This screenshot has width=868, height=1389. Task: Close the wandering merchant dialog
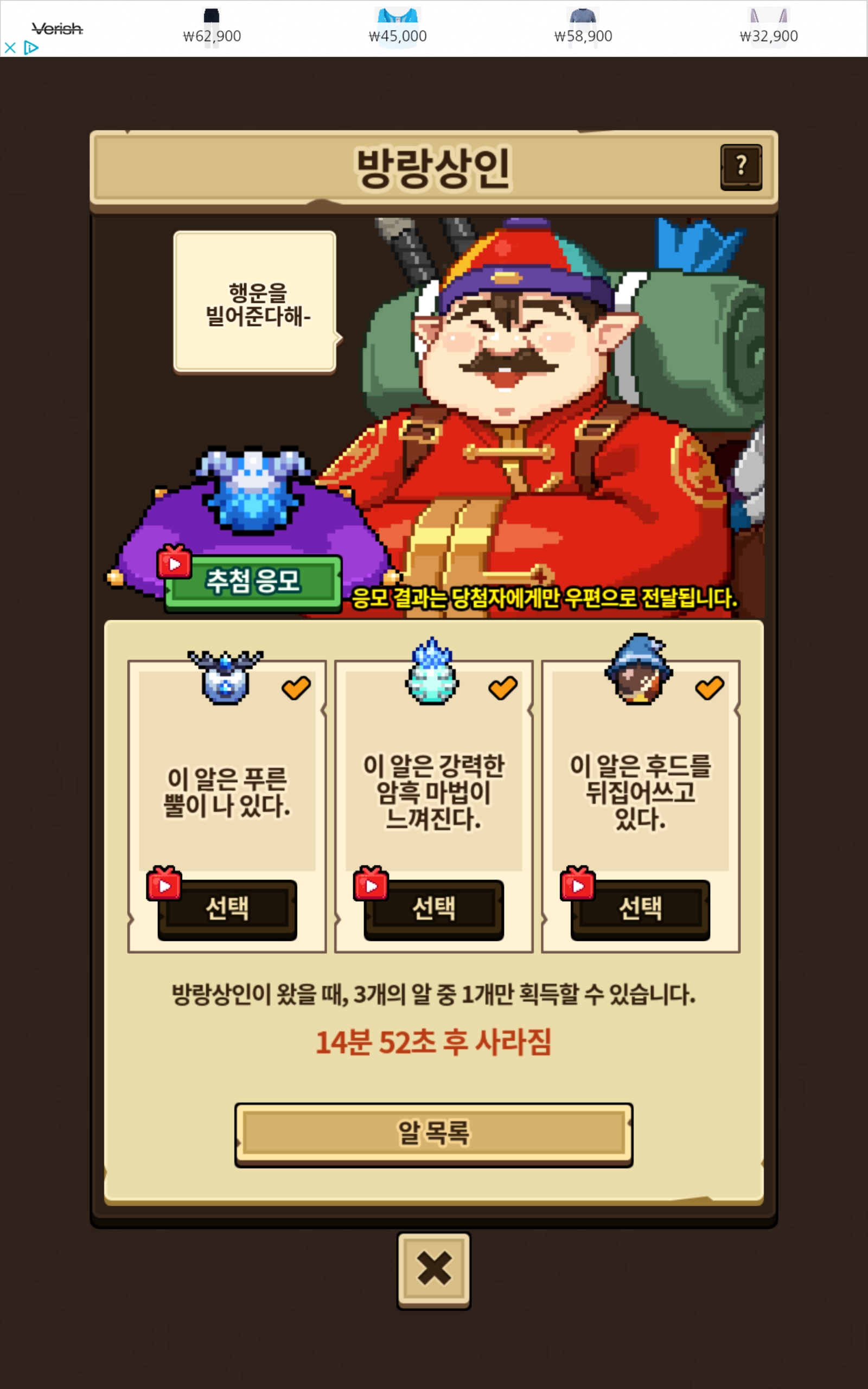433,1270
